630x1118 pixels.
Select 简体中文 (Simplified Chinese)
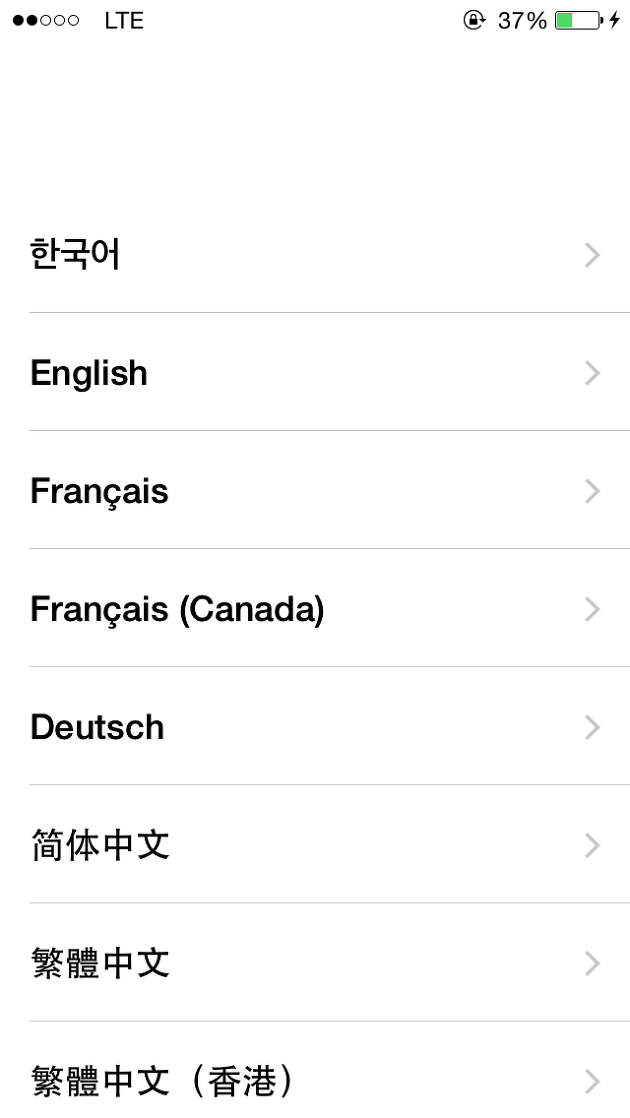[x=315, y=845]
